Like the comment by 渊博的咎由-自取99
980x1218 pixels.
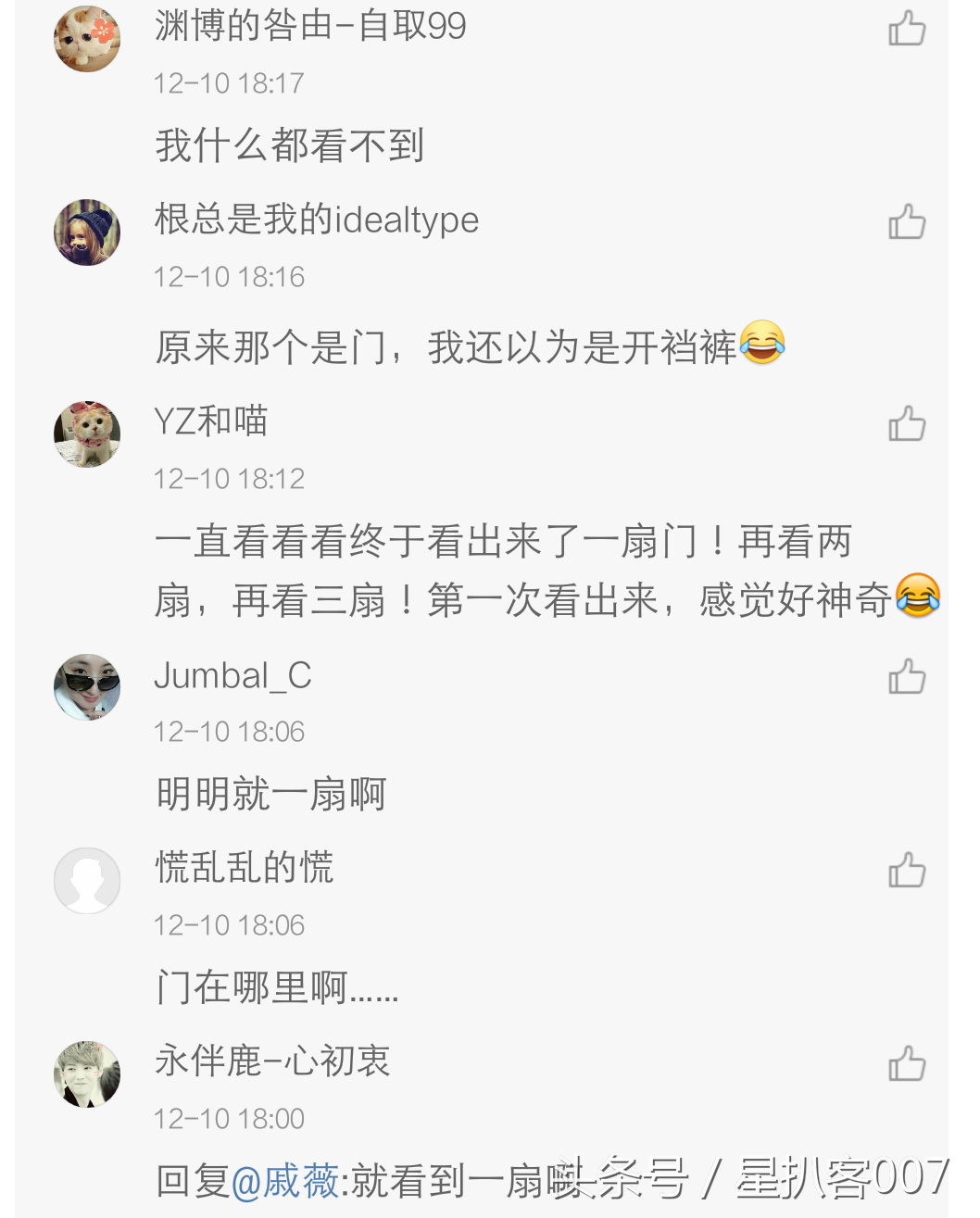click(x=905, y=28)
